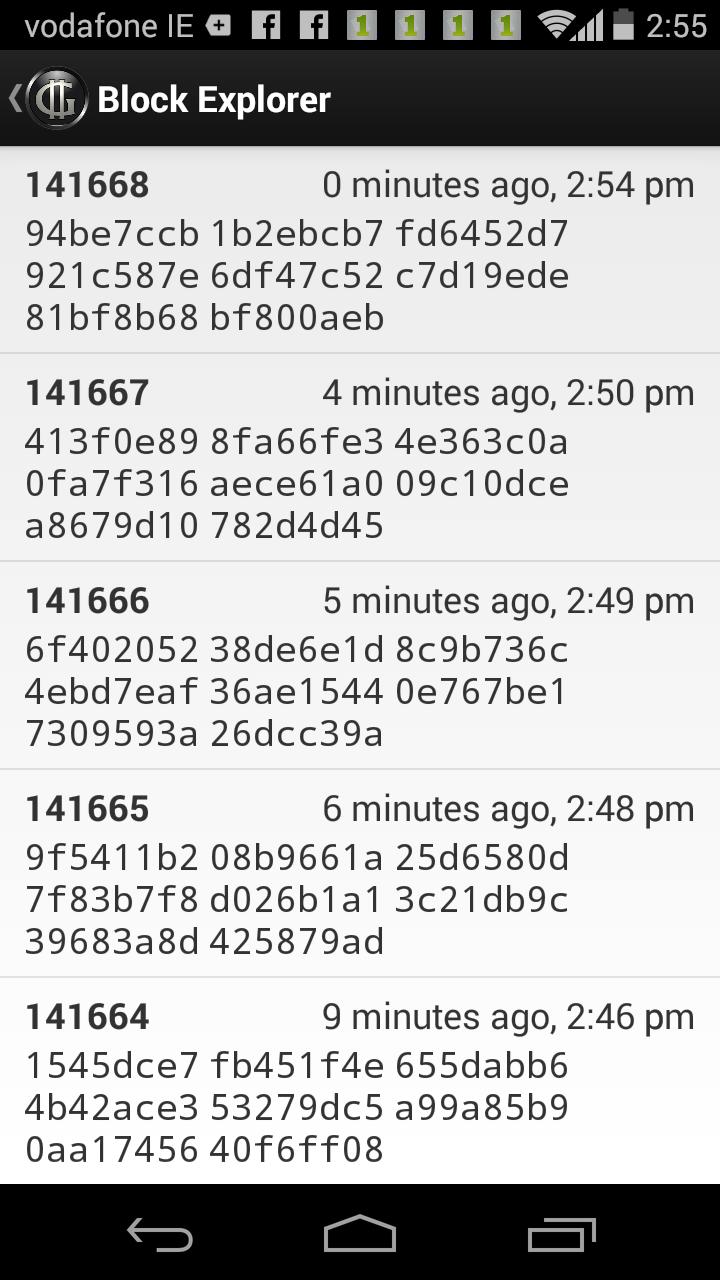Go back via the Block Explorer app icon
Viewport: 720px width, 1280px height.
click(55, 99)
